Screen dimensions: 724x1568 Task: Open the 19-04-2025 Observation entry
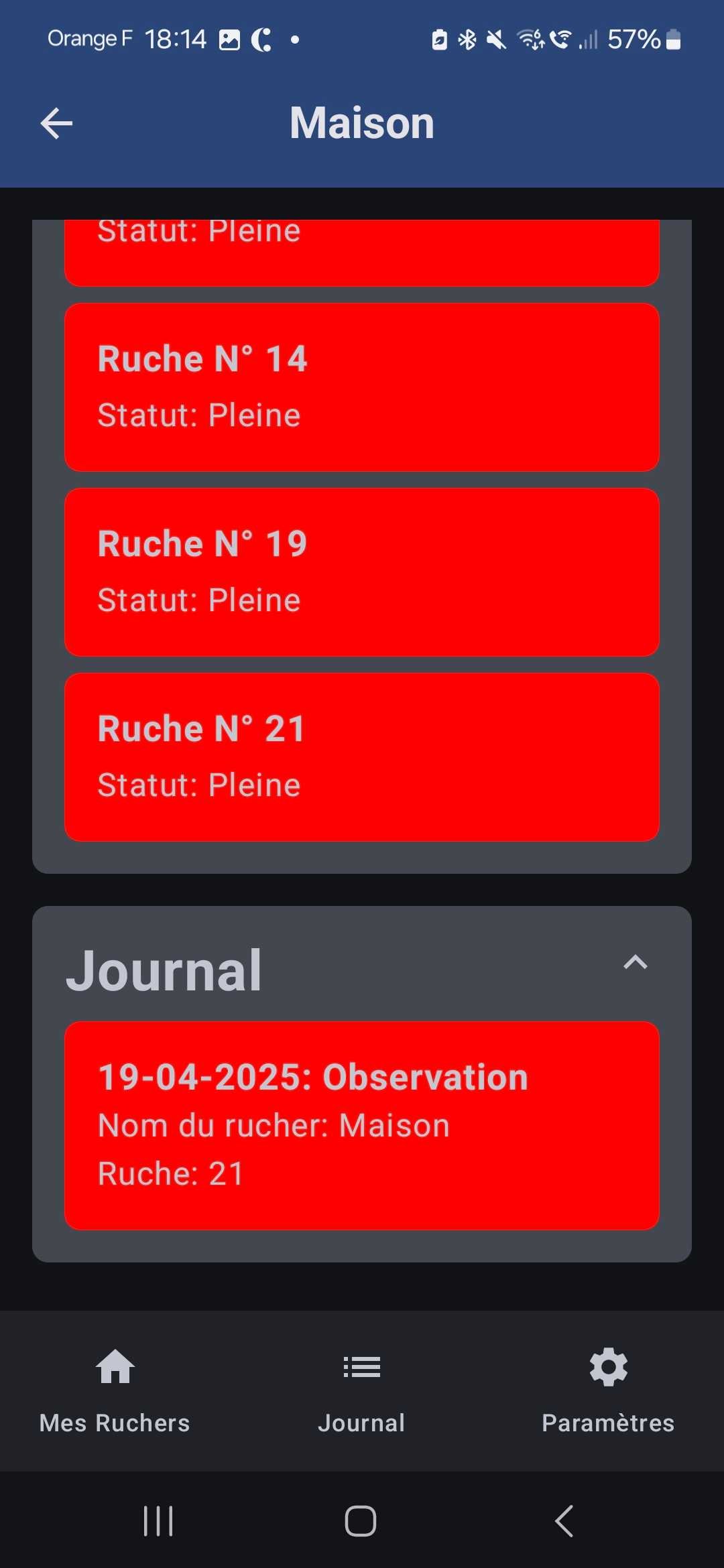pyautogui.click(x=362, y=1126)
